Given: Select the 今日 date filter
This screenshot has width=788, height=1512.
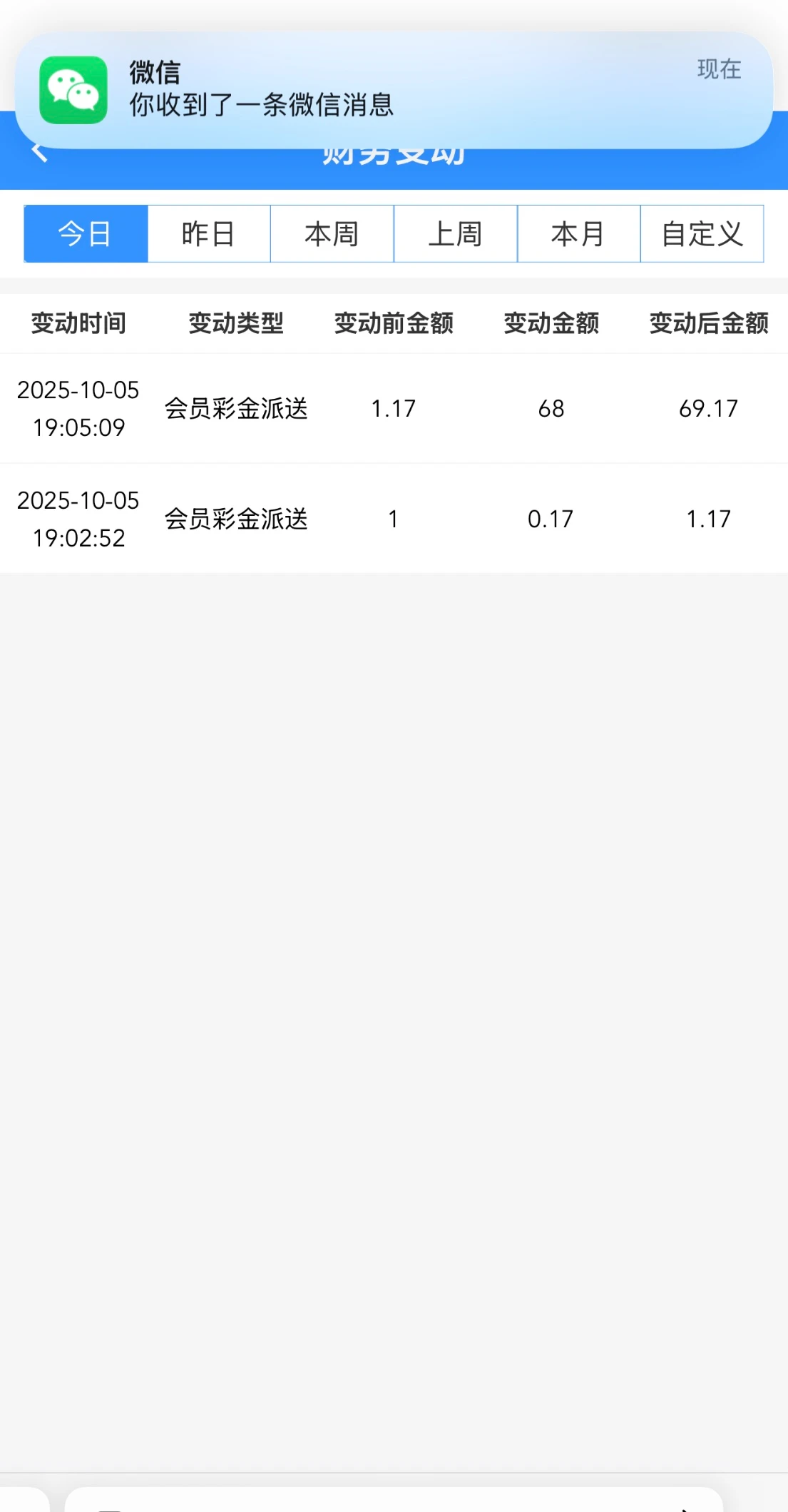Looking at the screenshot, I should point(85,234).
